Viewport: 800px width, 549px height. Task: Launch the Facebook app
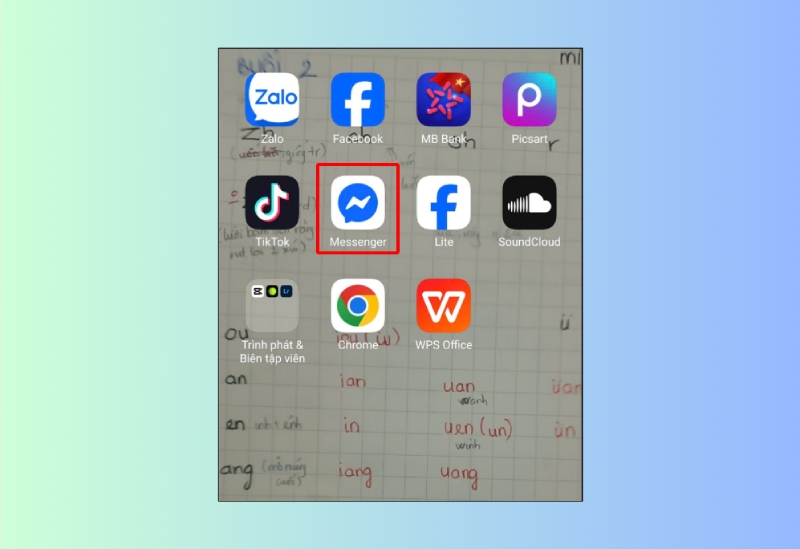tap(358, 99)
